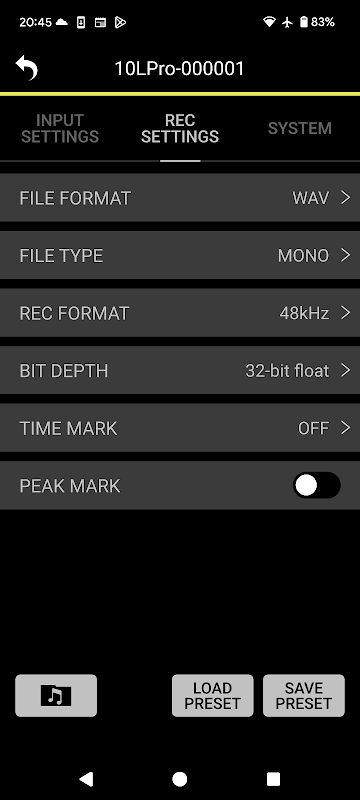Tap LOAD PRESET

point(212,695)
